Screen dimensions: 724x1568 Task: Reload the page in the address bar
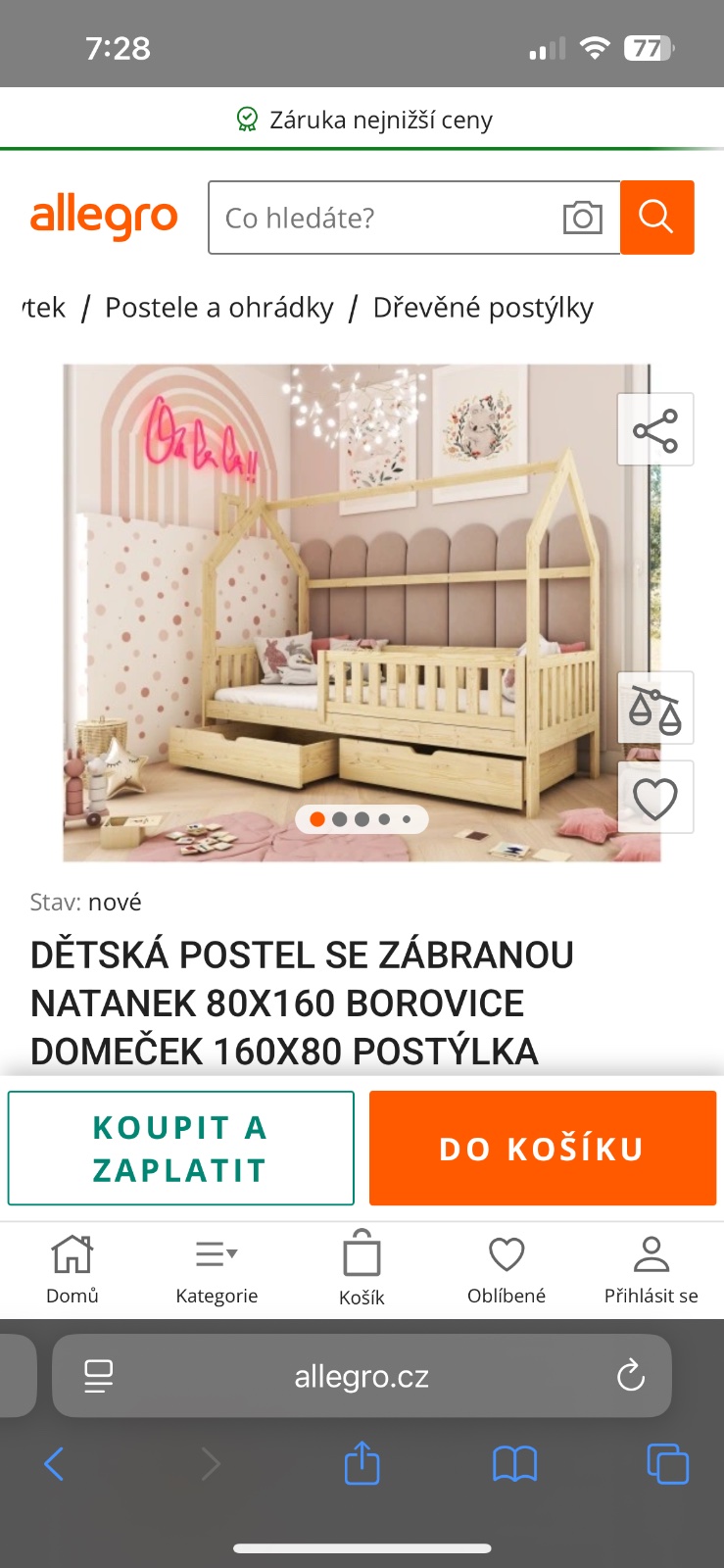click(631, 1376)
